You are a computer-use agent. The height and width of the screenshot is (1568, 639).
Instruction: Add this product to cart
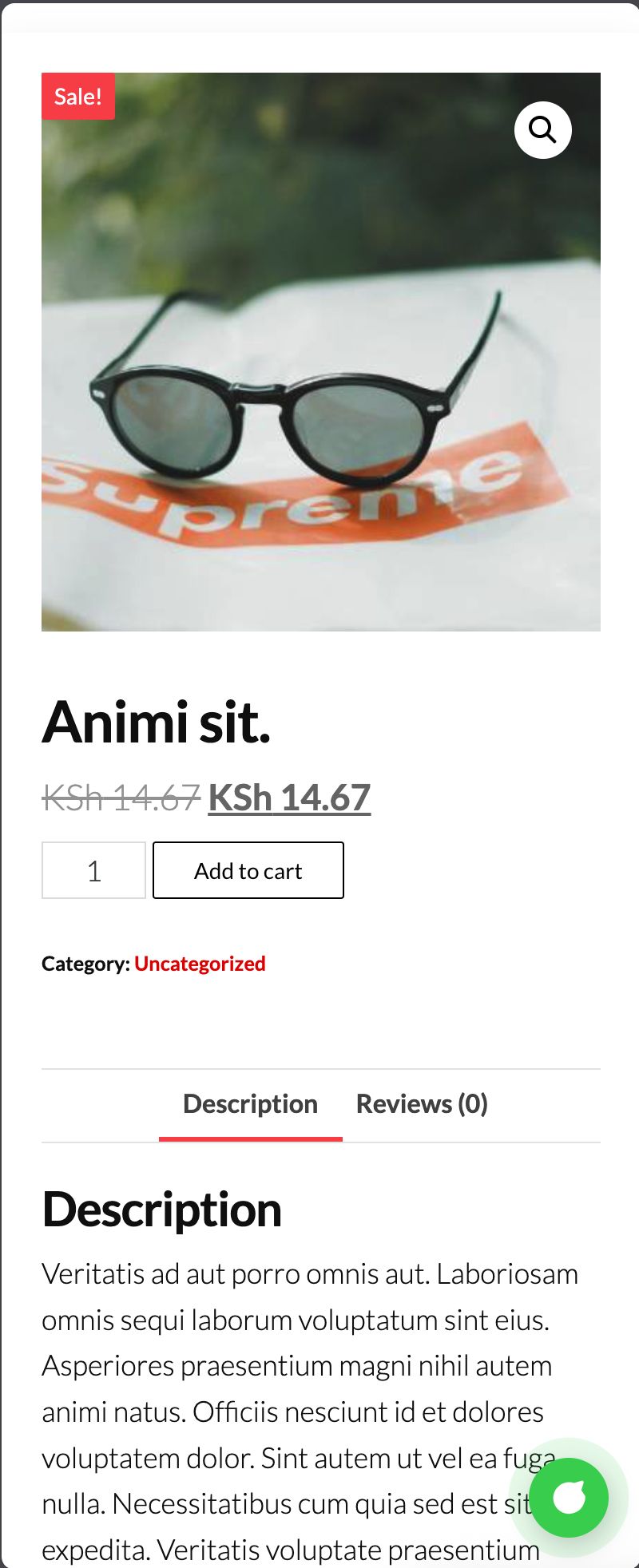click(248, 870)
